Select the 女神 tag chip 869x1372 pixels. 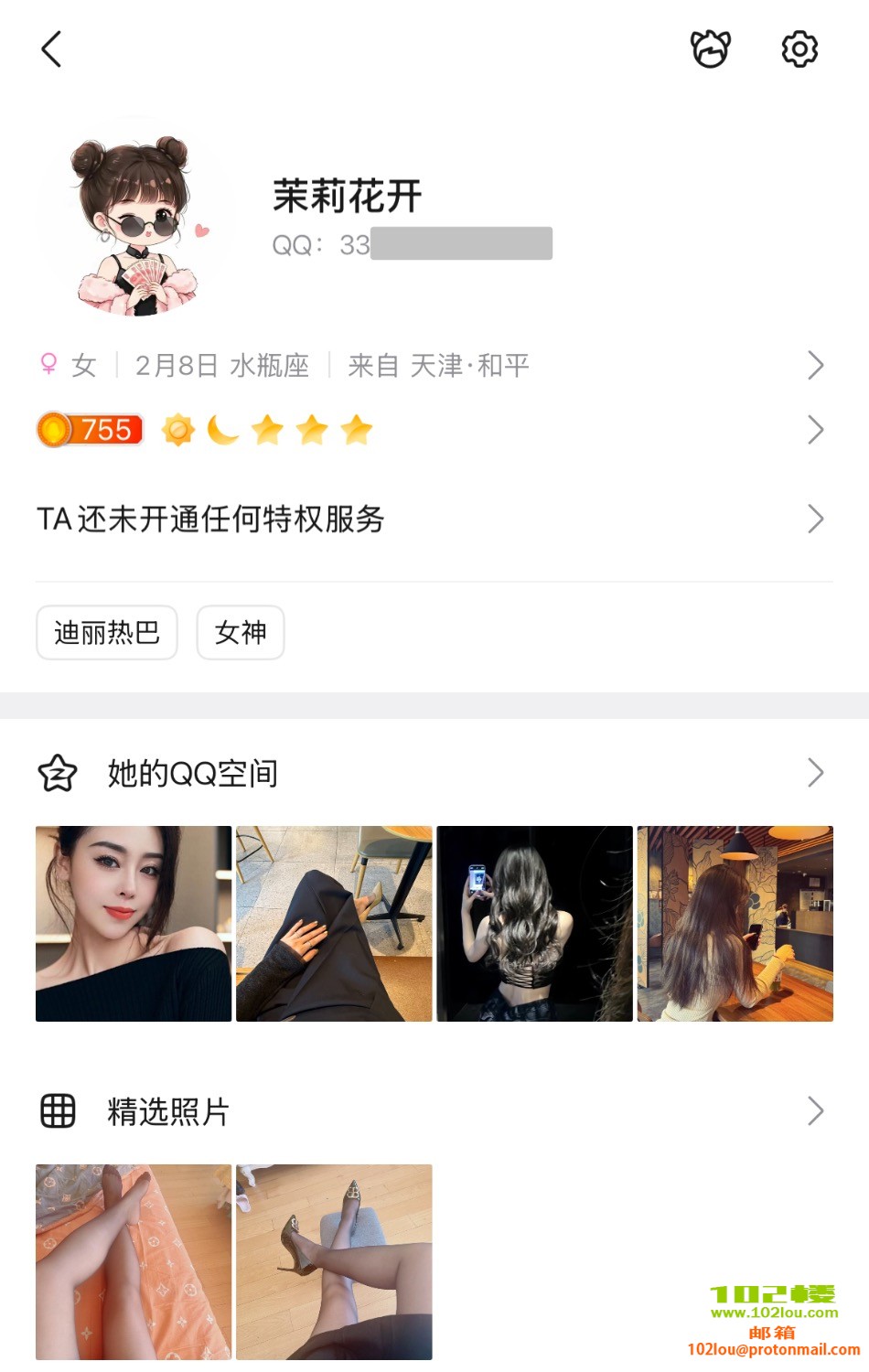click(x=241, y=632)
